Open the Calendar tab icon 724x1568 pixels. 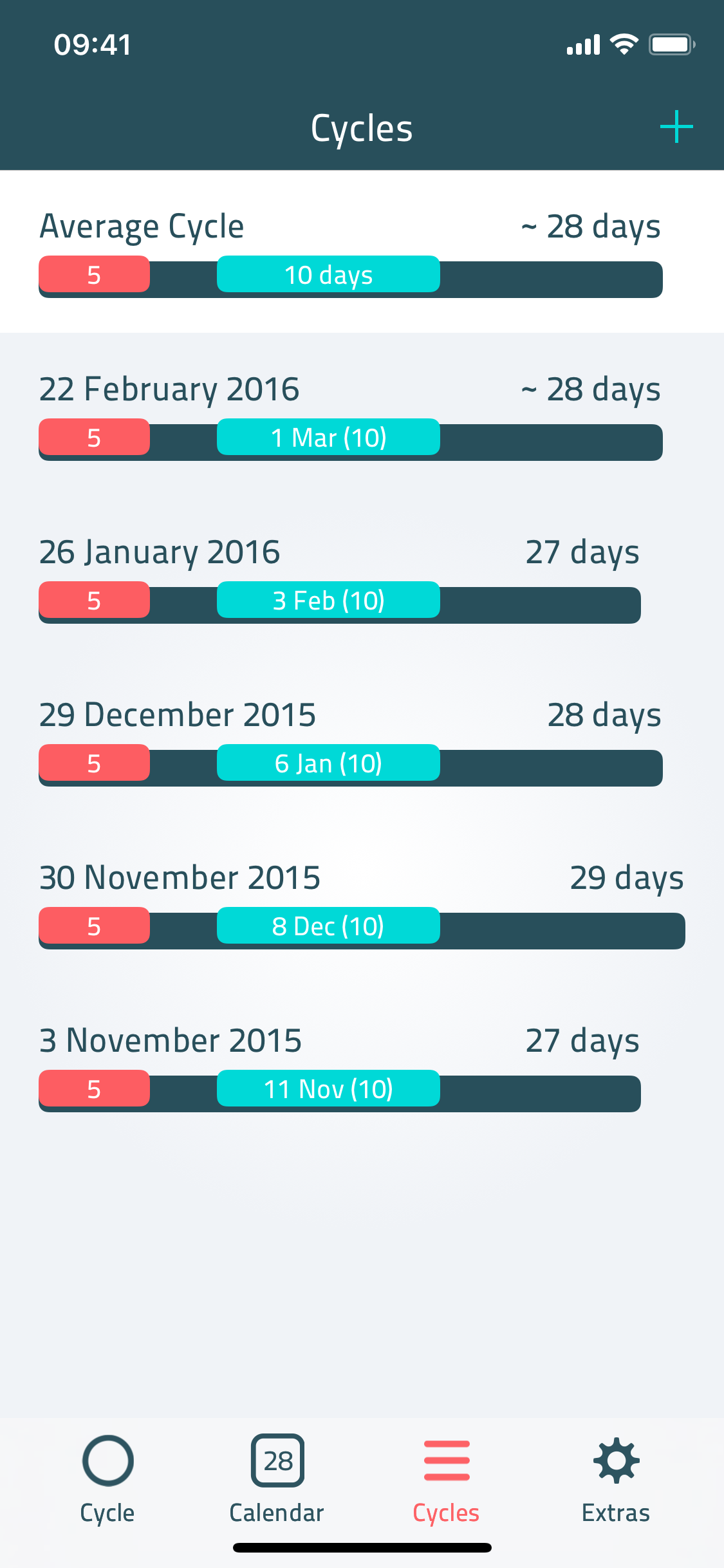277,1460
